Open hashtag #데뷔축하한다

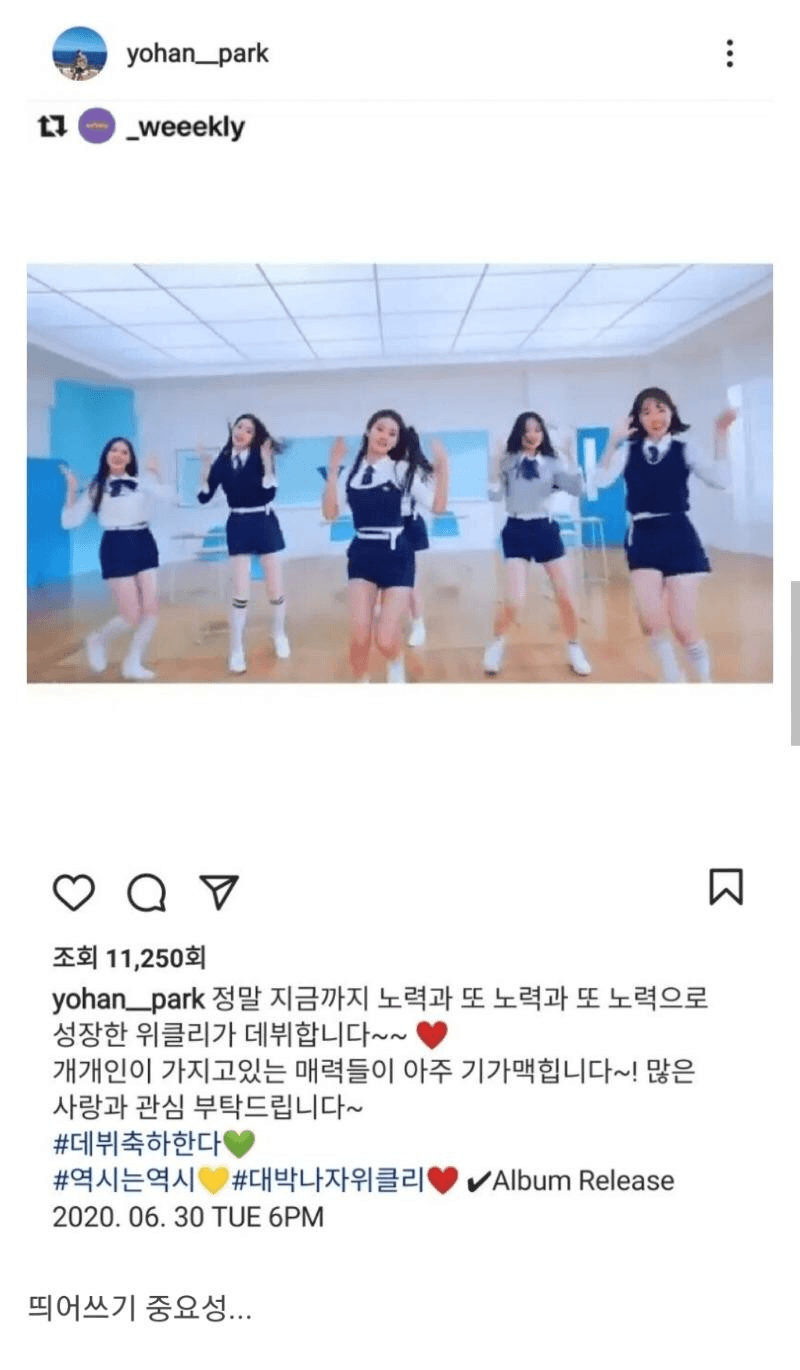pos(137,1143)
